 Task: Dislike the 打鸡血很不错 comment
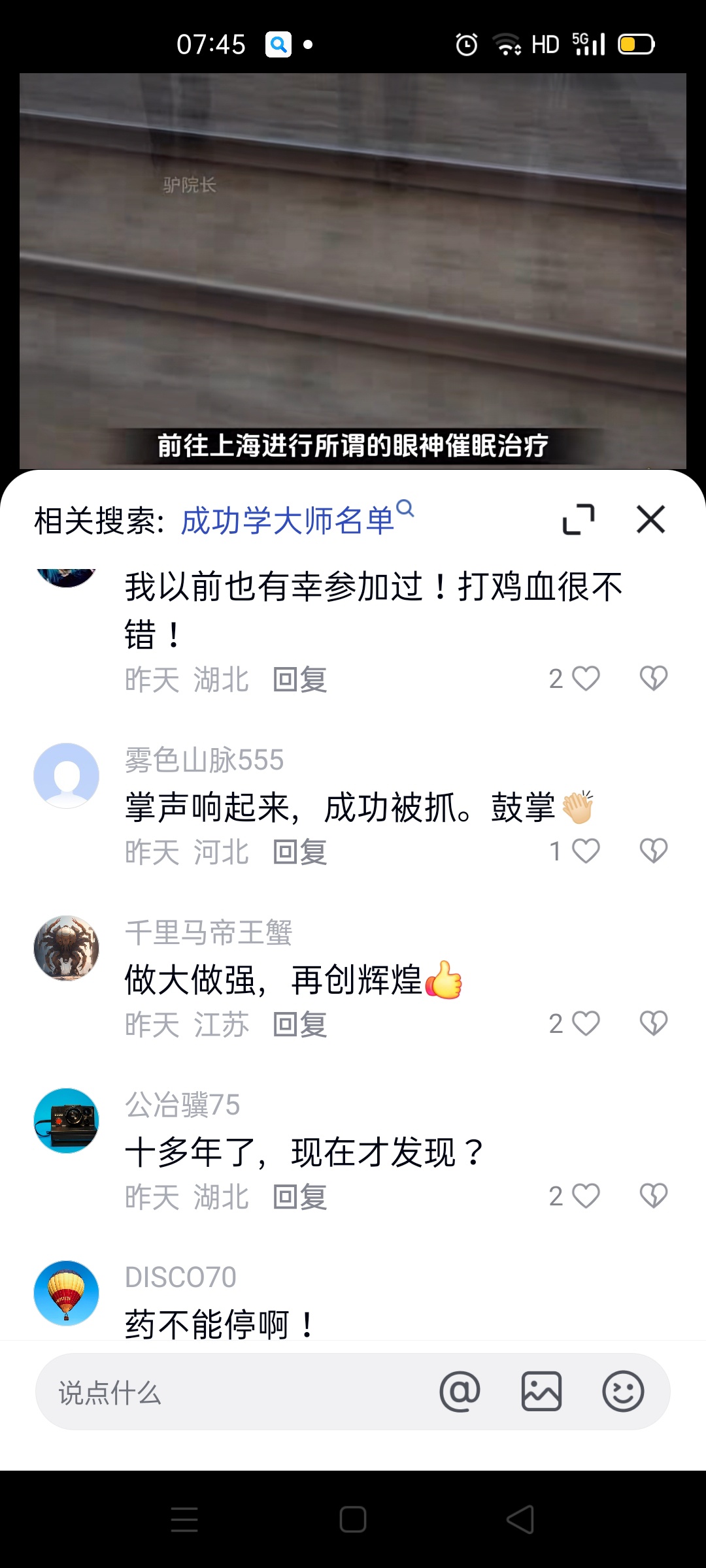653,679
